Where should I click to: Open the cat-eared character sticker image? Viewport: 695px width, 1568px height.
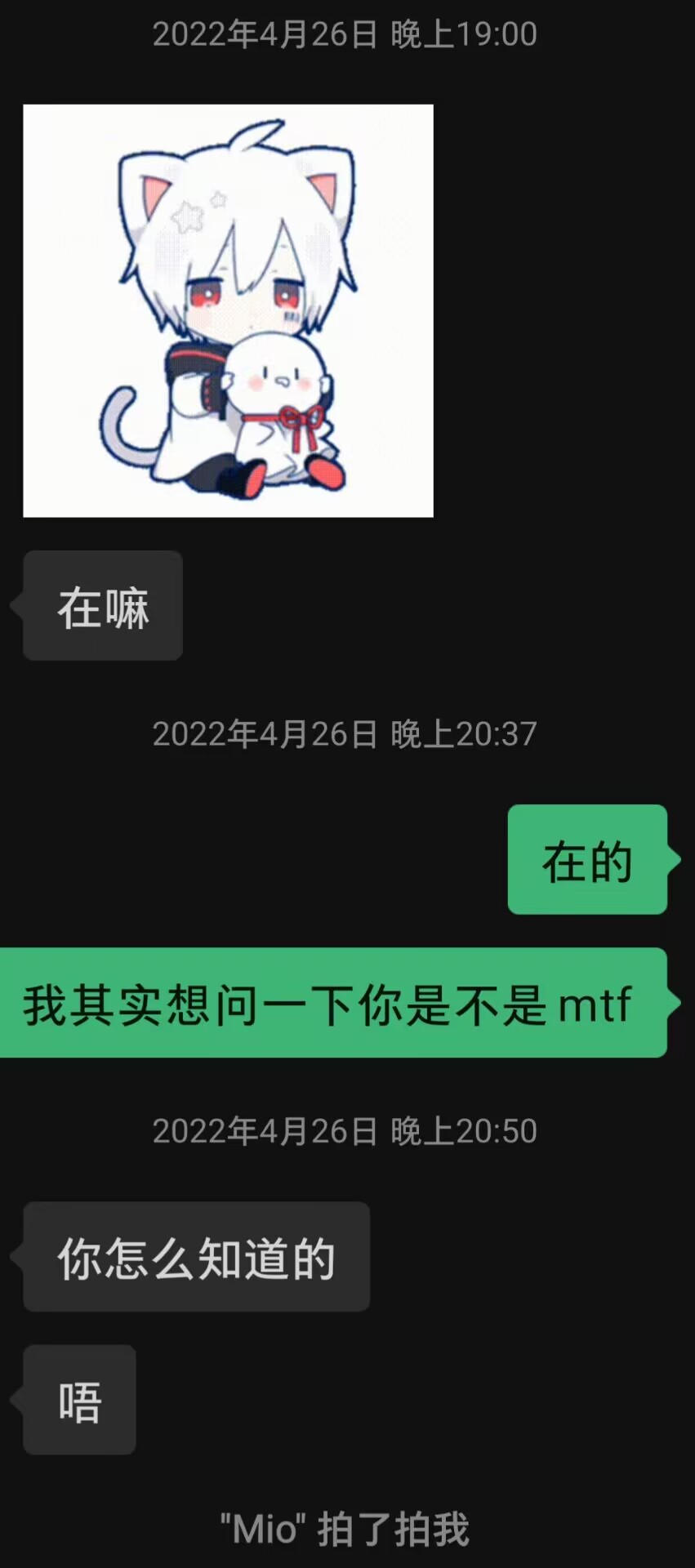[228, 310]
